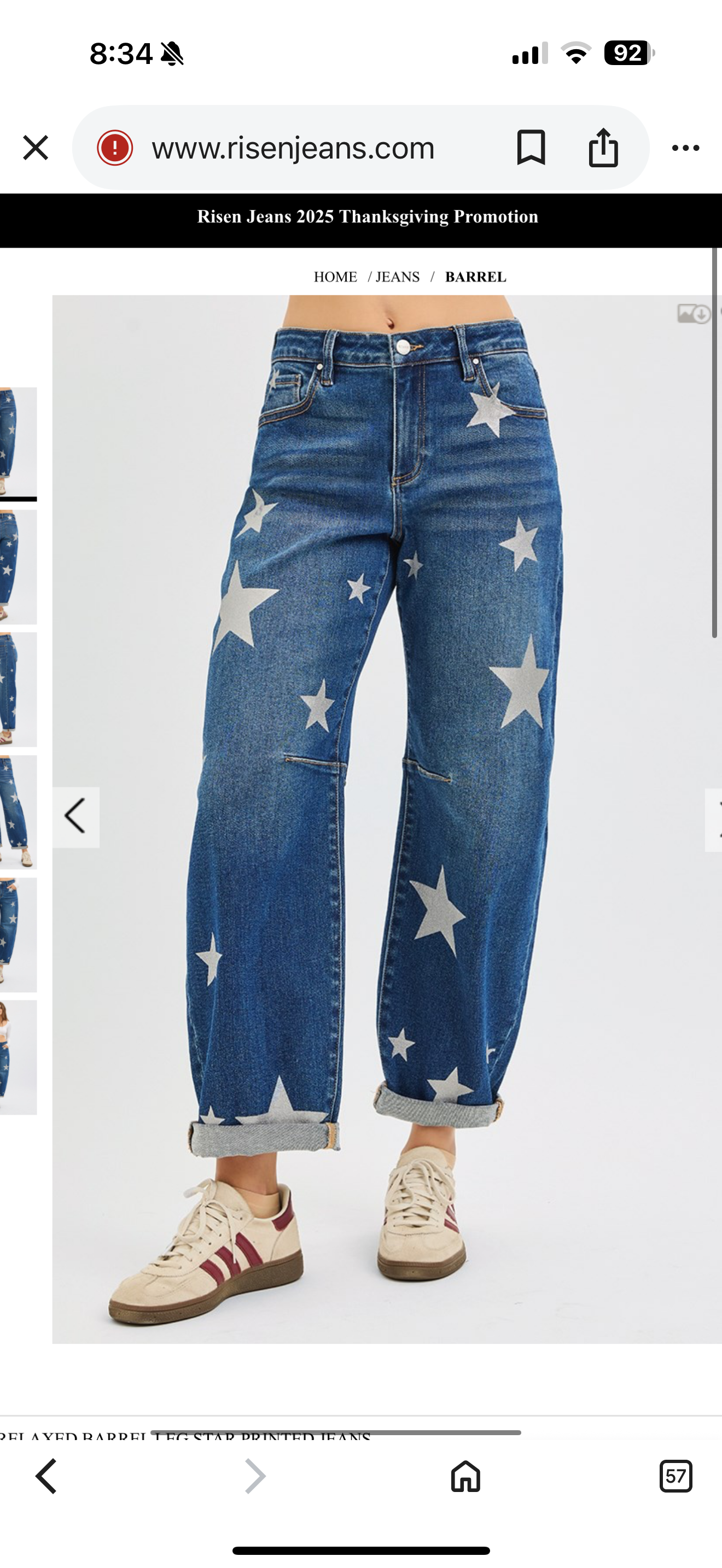Viewport: 722px width, 1568px height.
Task: Bookmark this page
Action: (531, 148)
